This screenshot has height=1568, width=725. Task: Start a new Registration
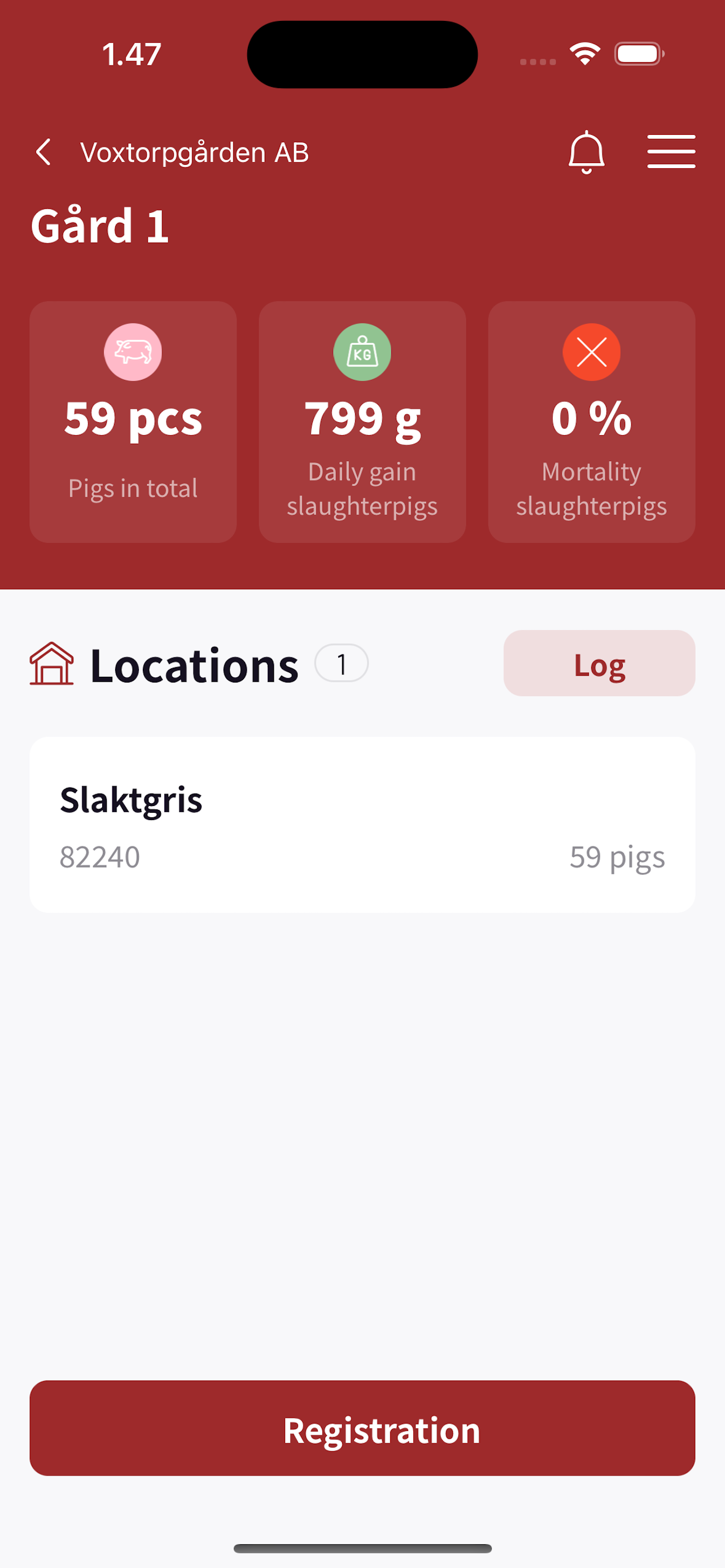362,1429
